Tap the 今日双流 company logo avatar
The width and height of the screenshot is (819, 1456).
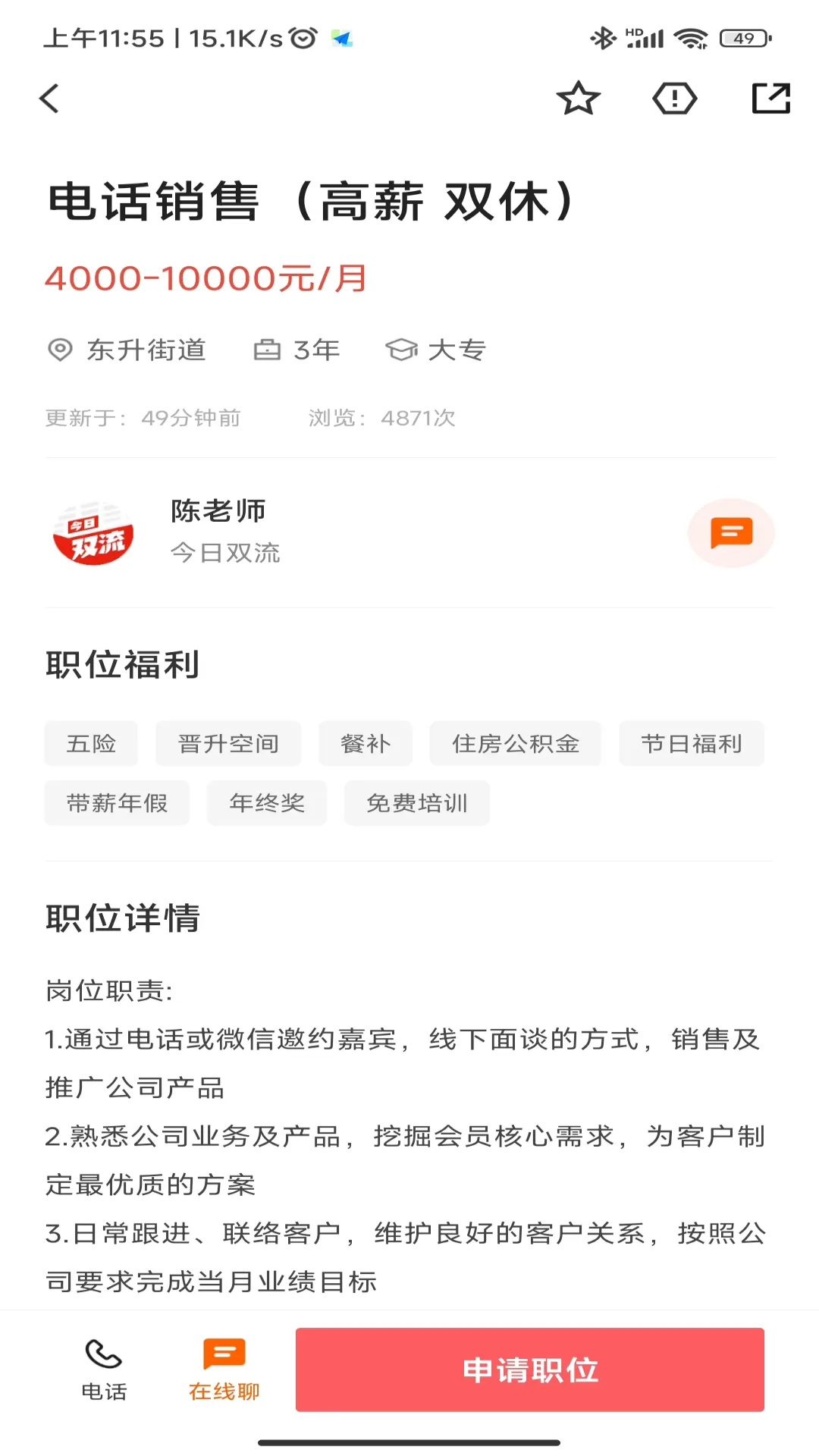[x=94, y=533]
